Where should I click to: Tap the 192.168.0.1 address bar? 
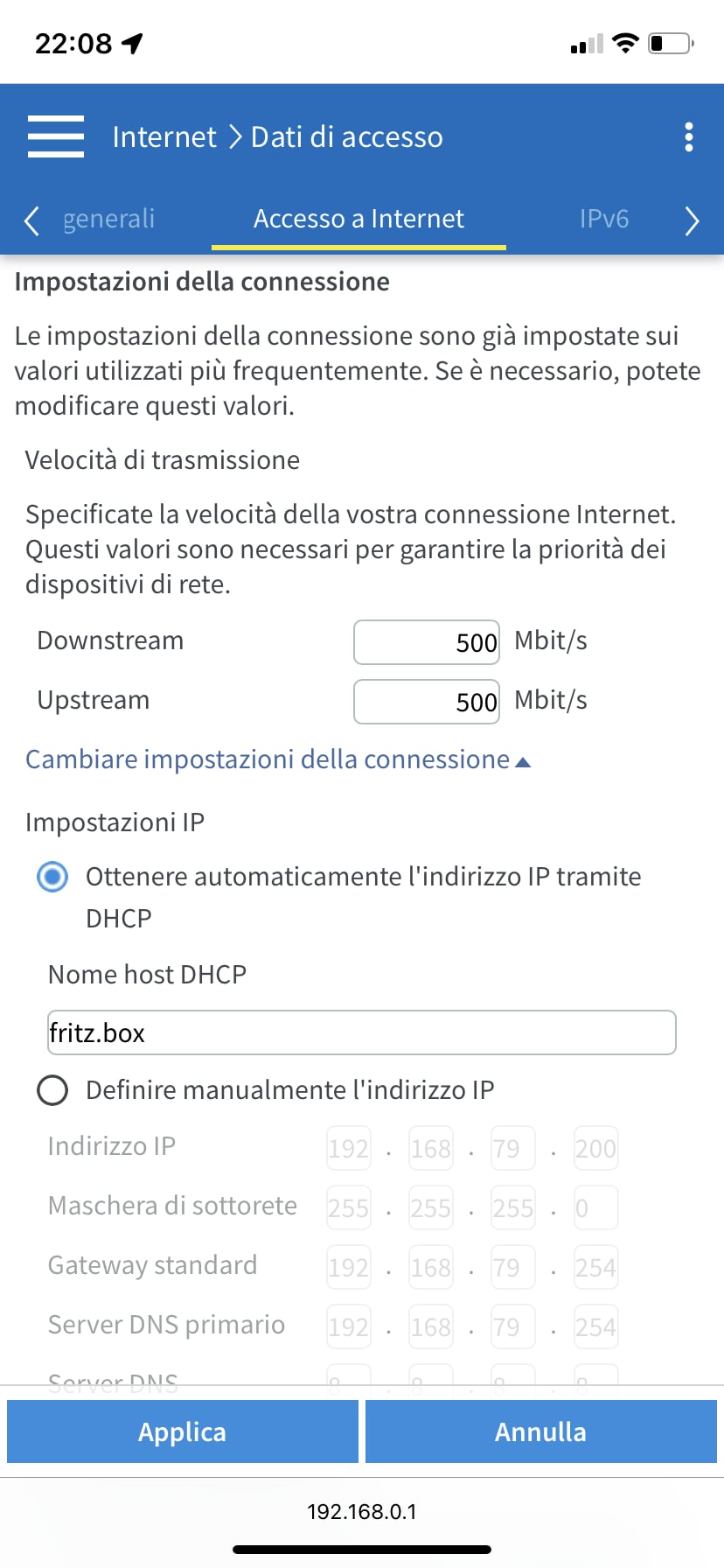click(362, 1511)
